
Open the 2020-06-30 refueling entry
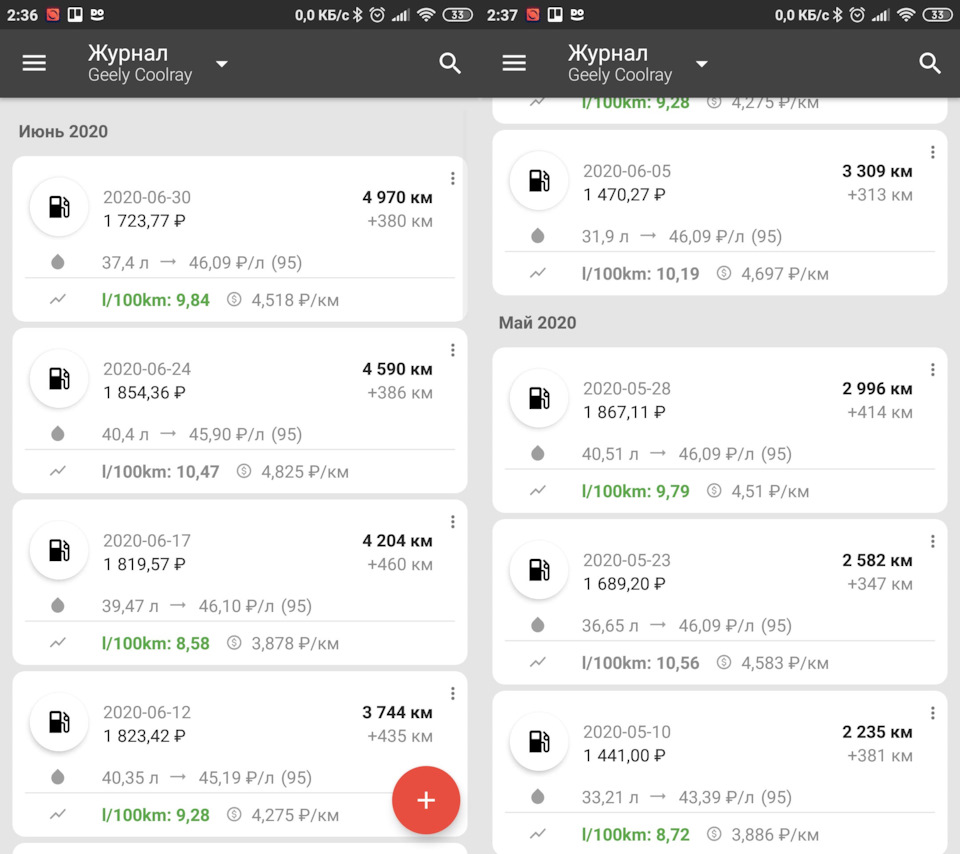coord(238,238)
